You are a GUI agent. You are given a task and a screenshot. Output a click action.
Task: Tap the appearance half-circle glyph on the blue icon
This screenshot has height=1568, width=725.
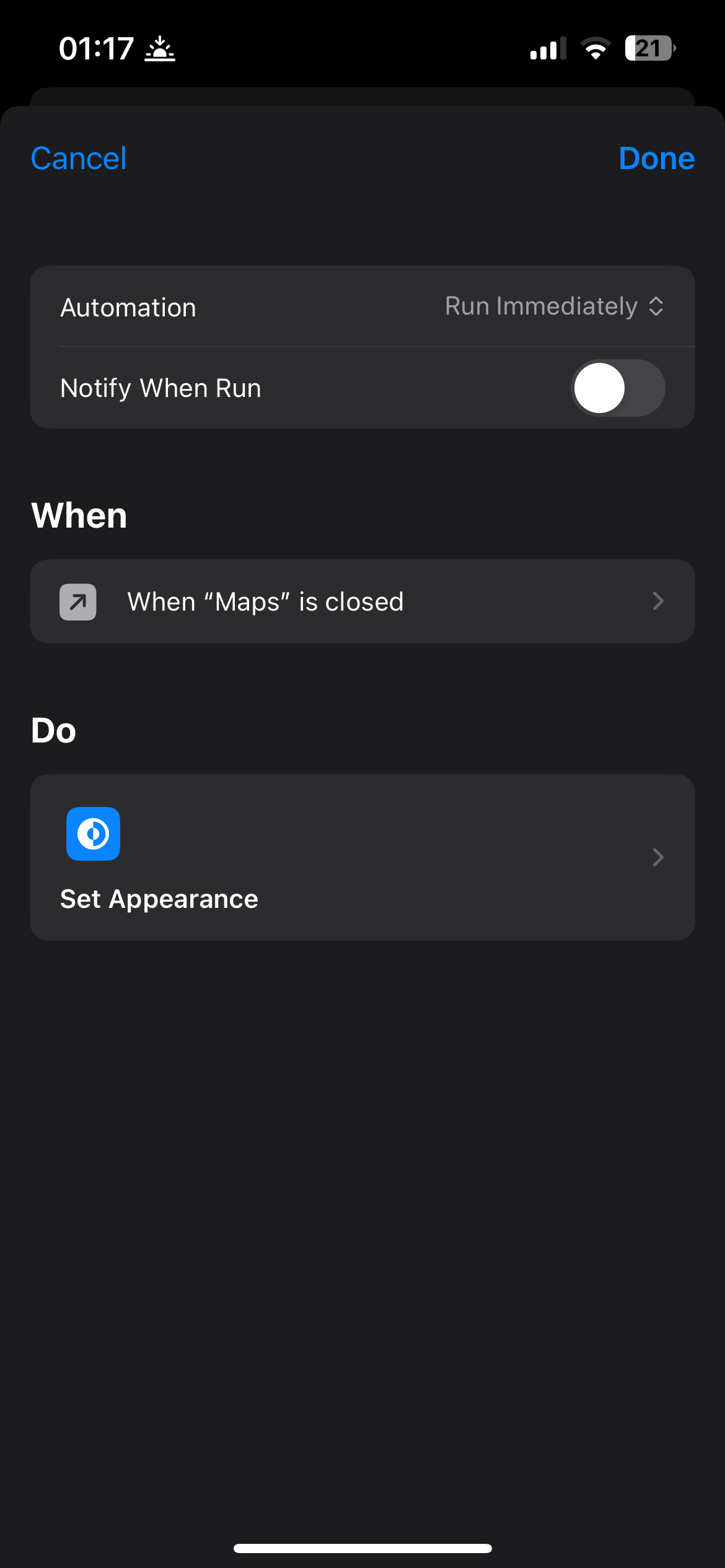tap(93, 834)
